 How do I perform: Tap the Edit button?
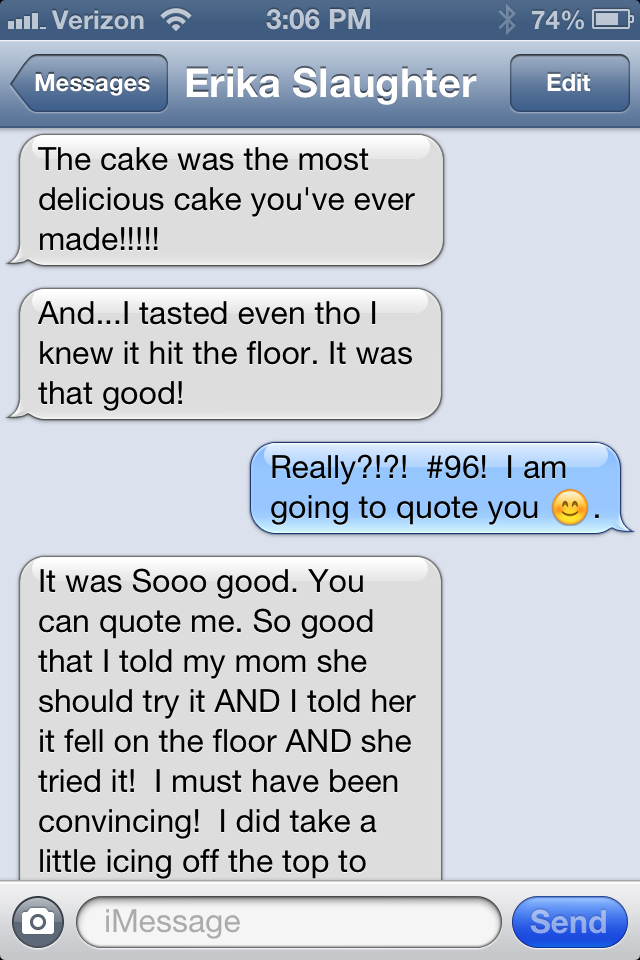pyautogui.click(x=568, y=84)
